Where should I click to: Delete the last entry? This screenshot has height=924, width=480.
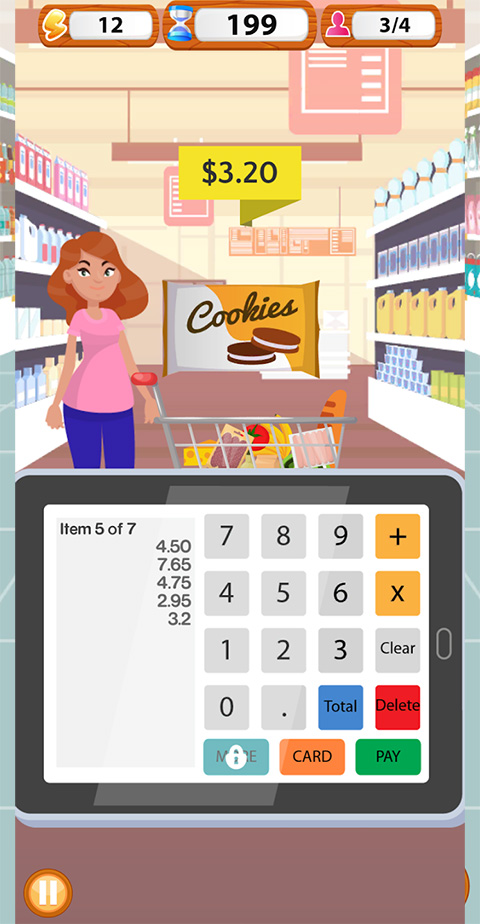(x=398, y=707)
